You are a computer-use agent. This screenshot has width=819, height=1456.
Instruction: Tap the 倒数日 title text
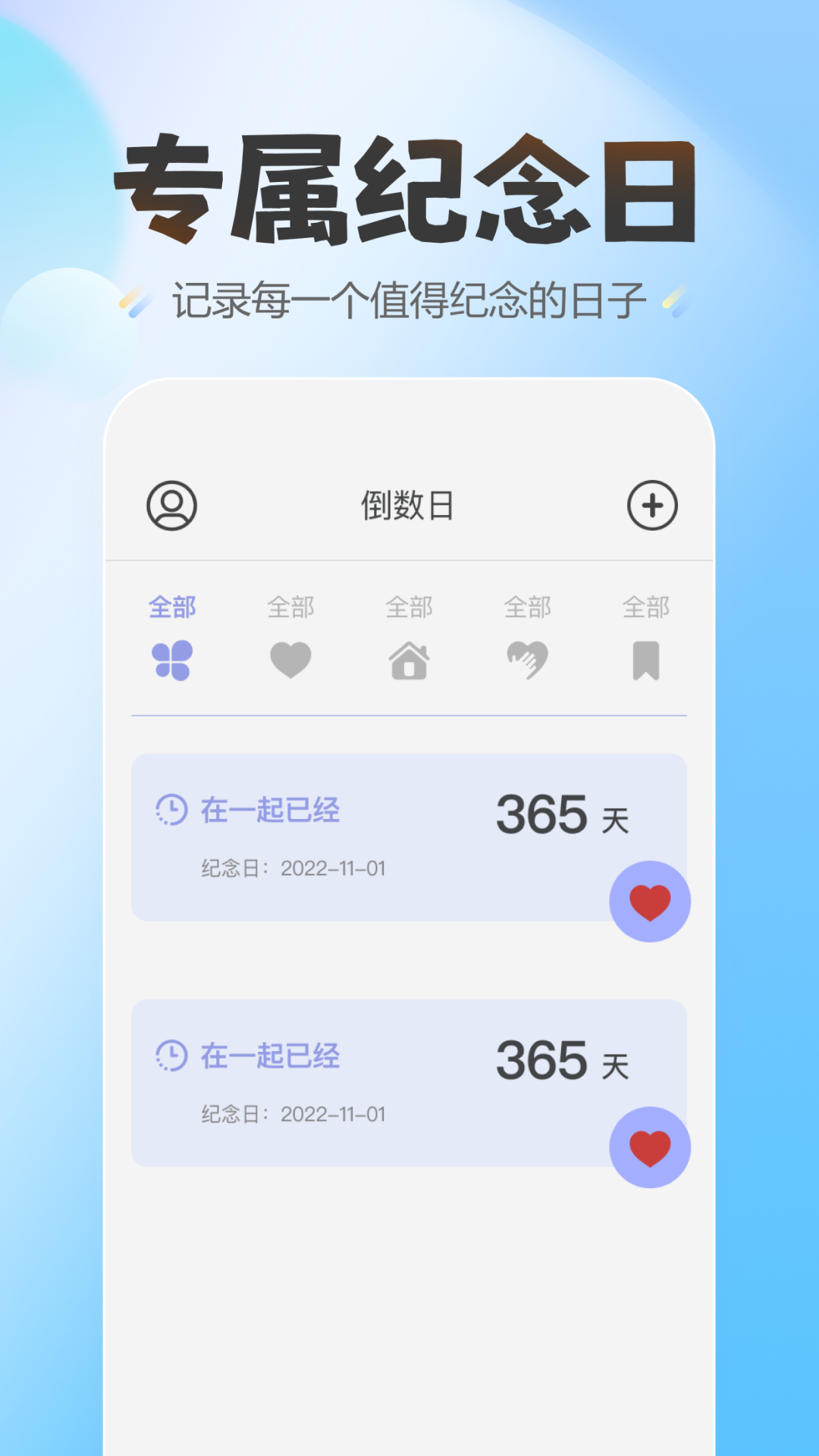click(409, 505)
